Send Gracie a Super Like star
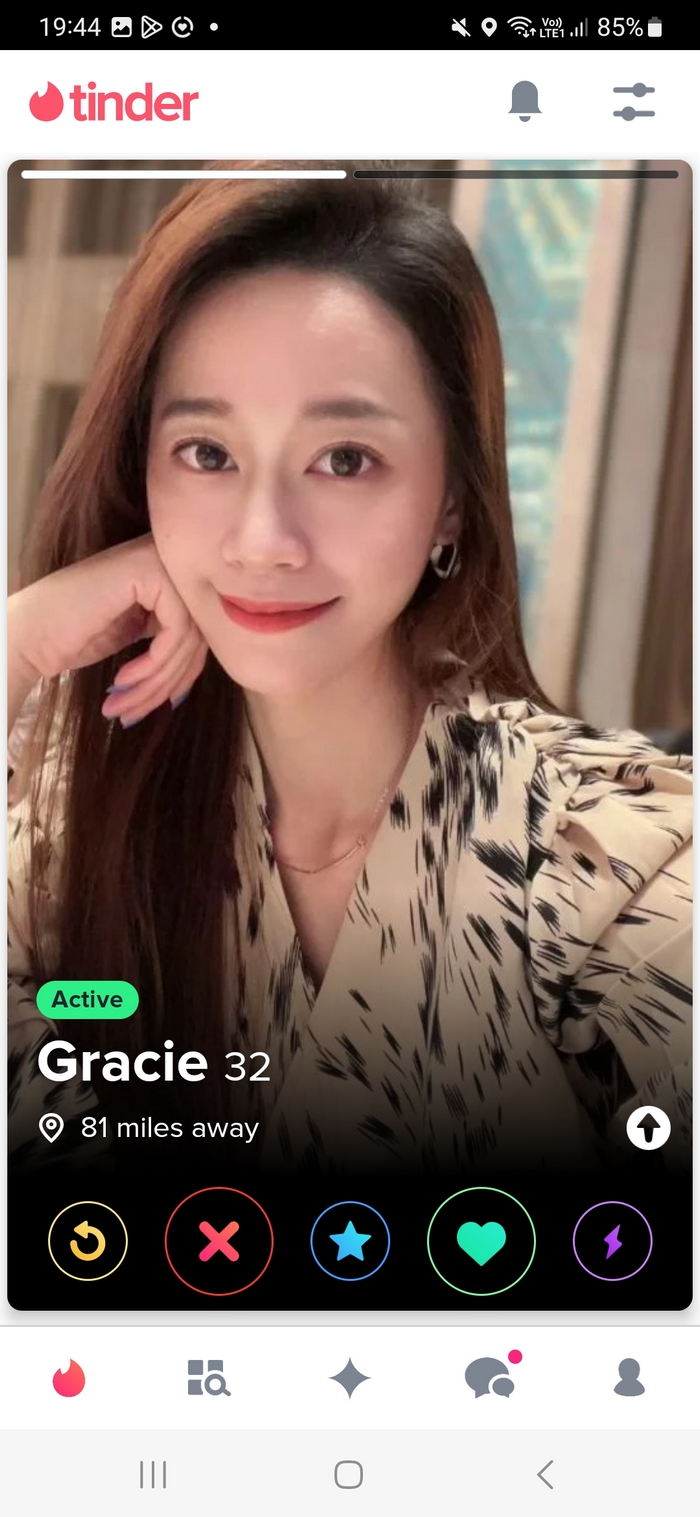Viewport: 700px width, 1517px height. tap(350, 1241)
